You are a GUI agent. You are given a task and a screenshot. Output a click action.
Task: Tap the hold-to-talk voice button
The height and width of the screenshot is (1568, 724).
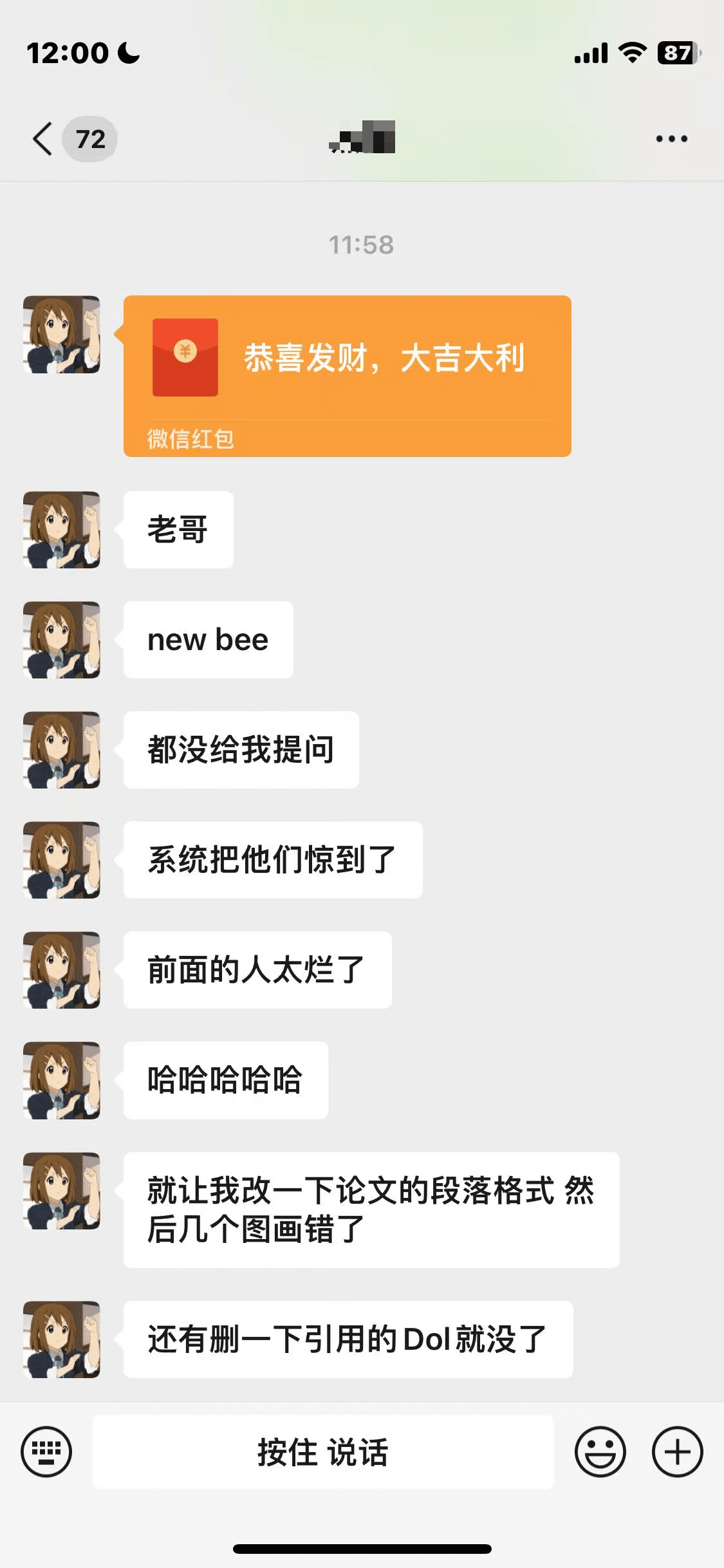[323, 1451]
